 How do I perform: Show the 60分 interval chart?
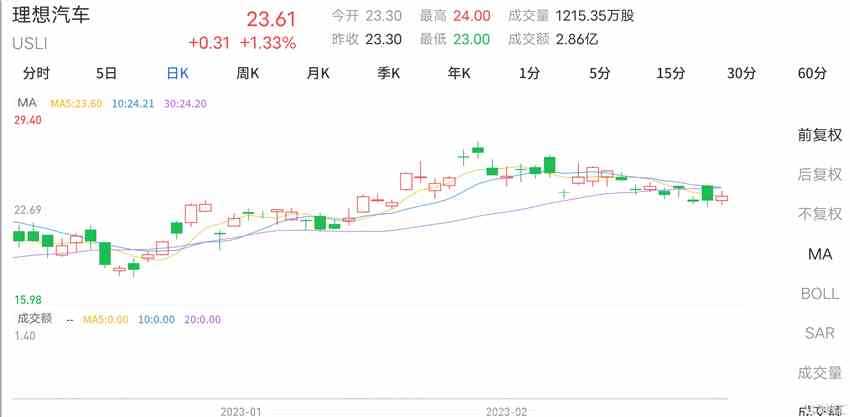[813, 73]
